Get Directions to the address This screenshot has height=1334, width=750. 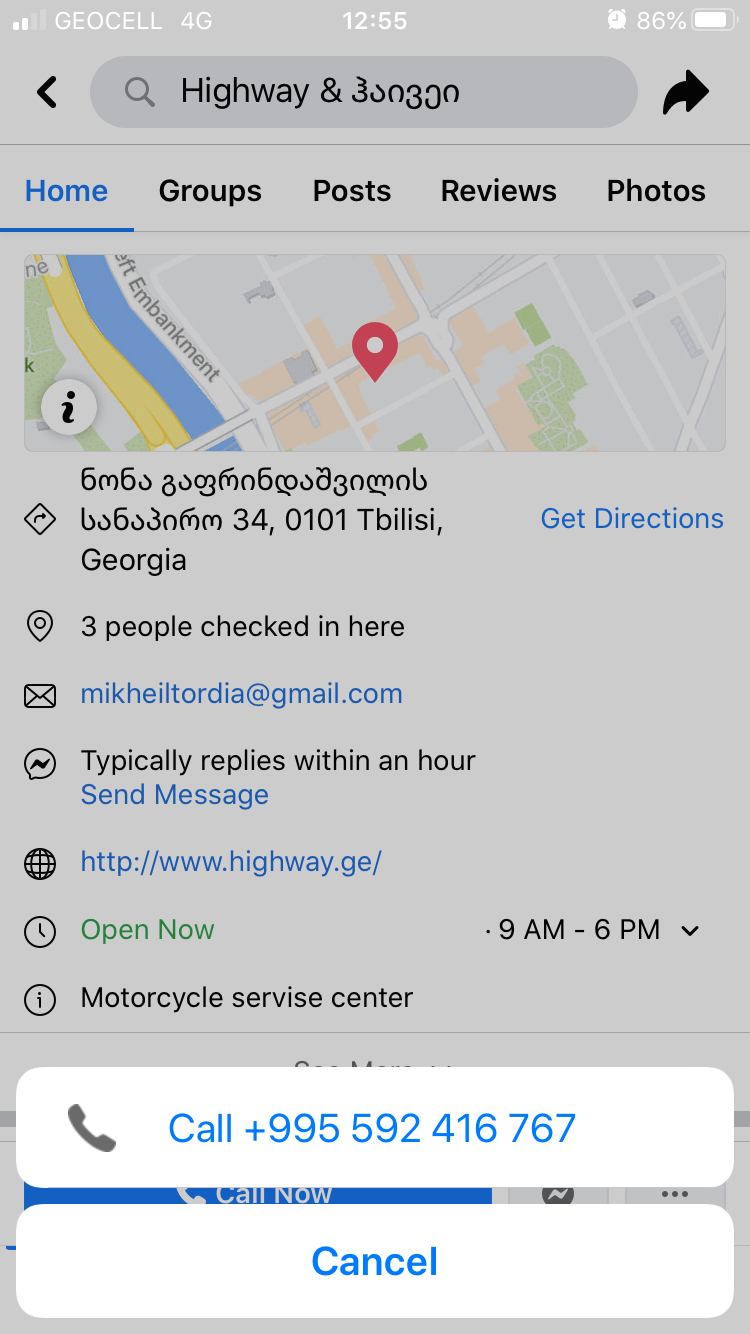632,518
